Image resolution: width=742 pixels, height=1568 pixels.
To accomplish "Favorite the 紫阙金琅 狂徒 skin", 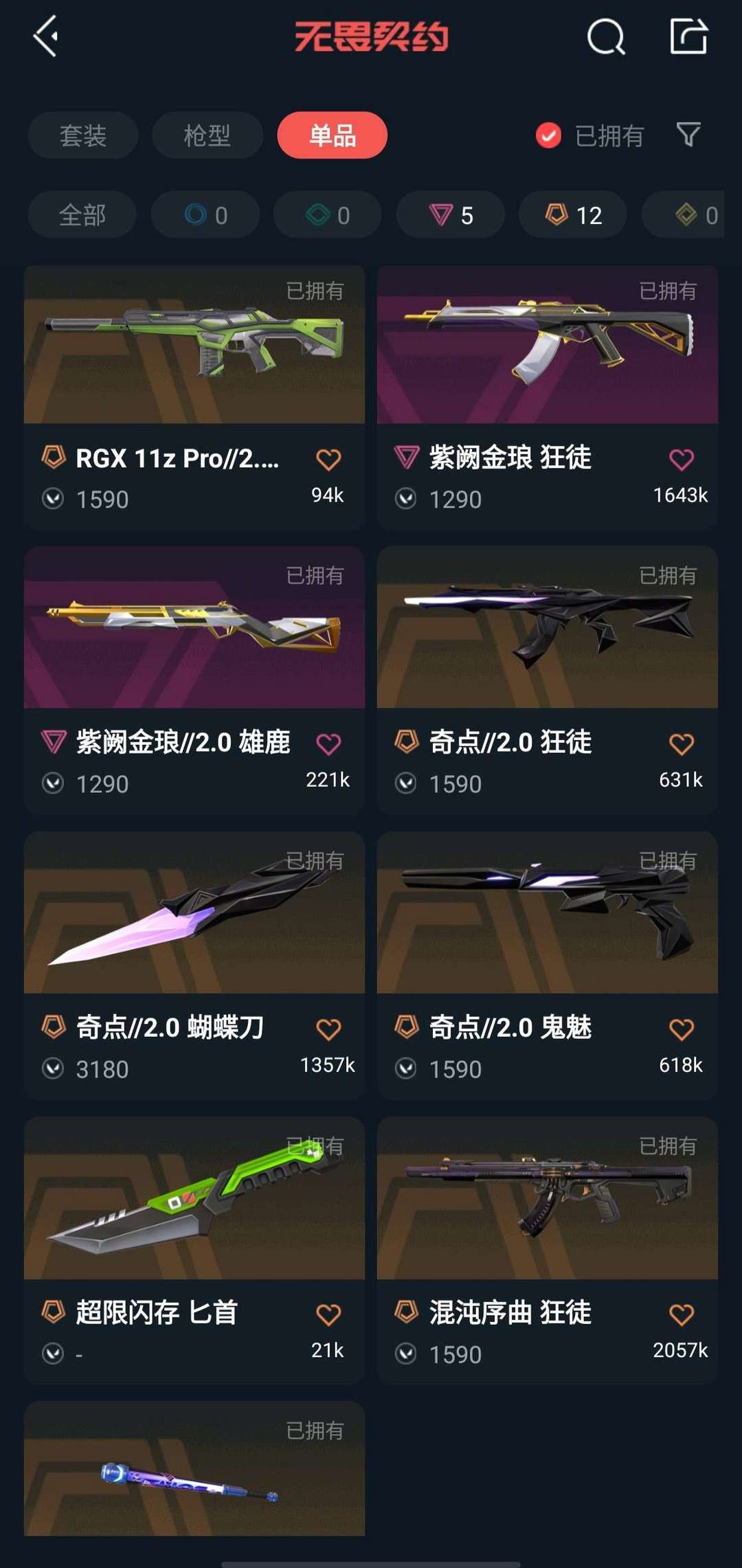I will coord(680,458).
